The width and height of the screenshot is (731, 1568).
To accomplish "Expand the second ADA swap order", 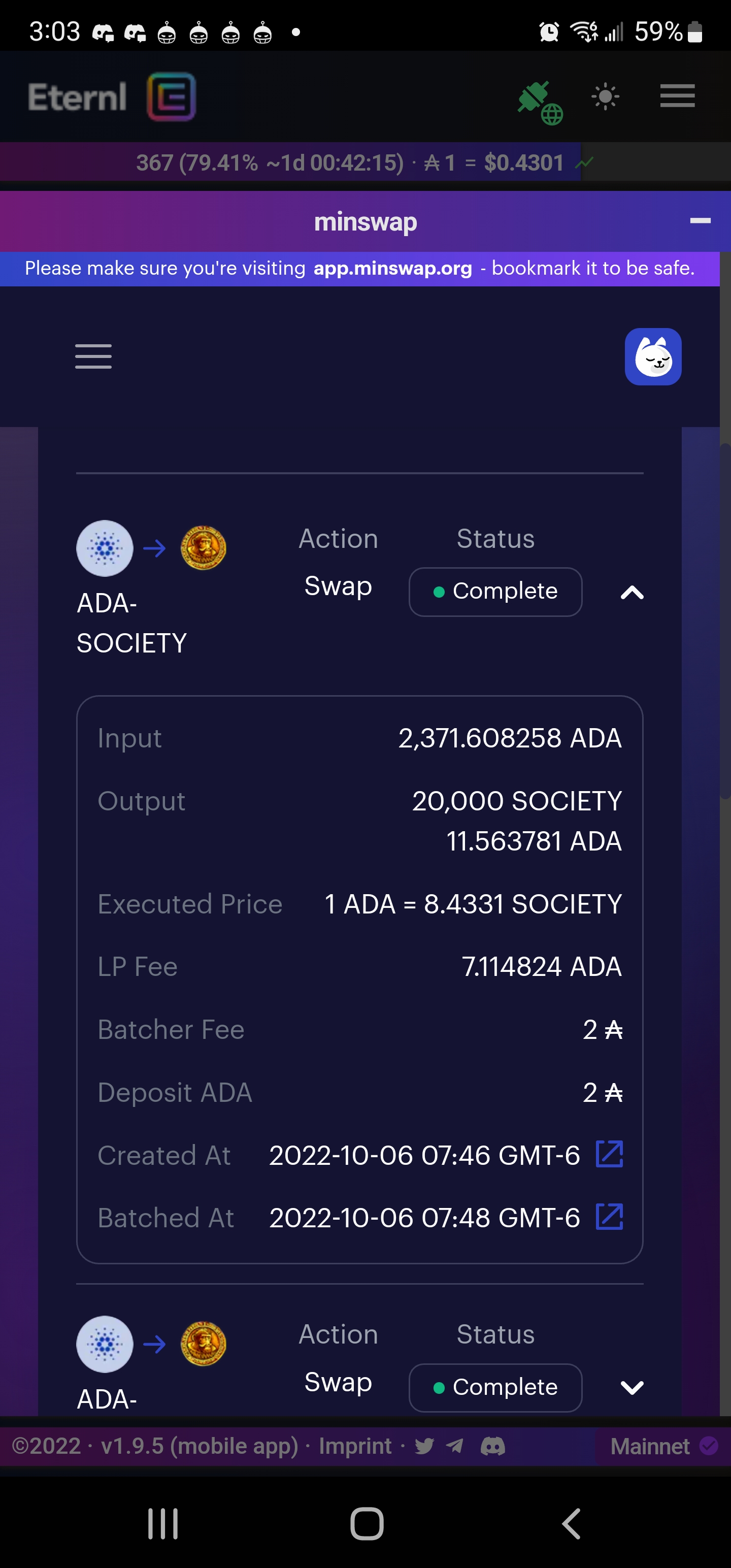I will [x=632, y=1387].
